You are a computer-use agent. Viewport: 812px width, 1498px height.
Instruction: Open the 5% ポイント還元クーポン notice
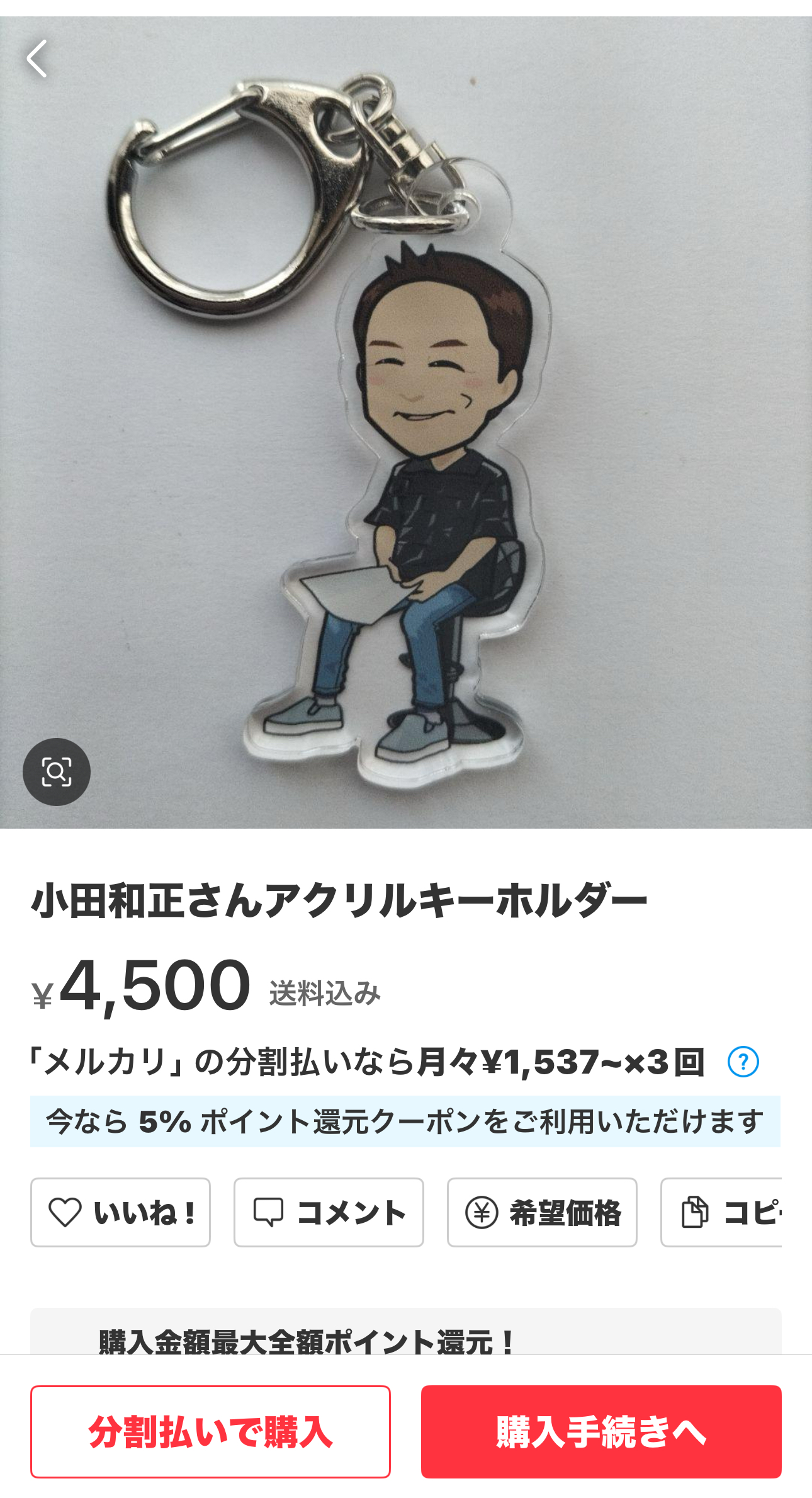coord(405,1121)
